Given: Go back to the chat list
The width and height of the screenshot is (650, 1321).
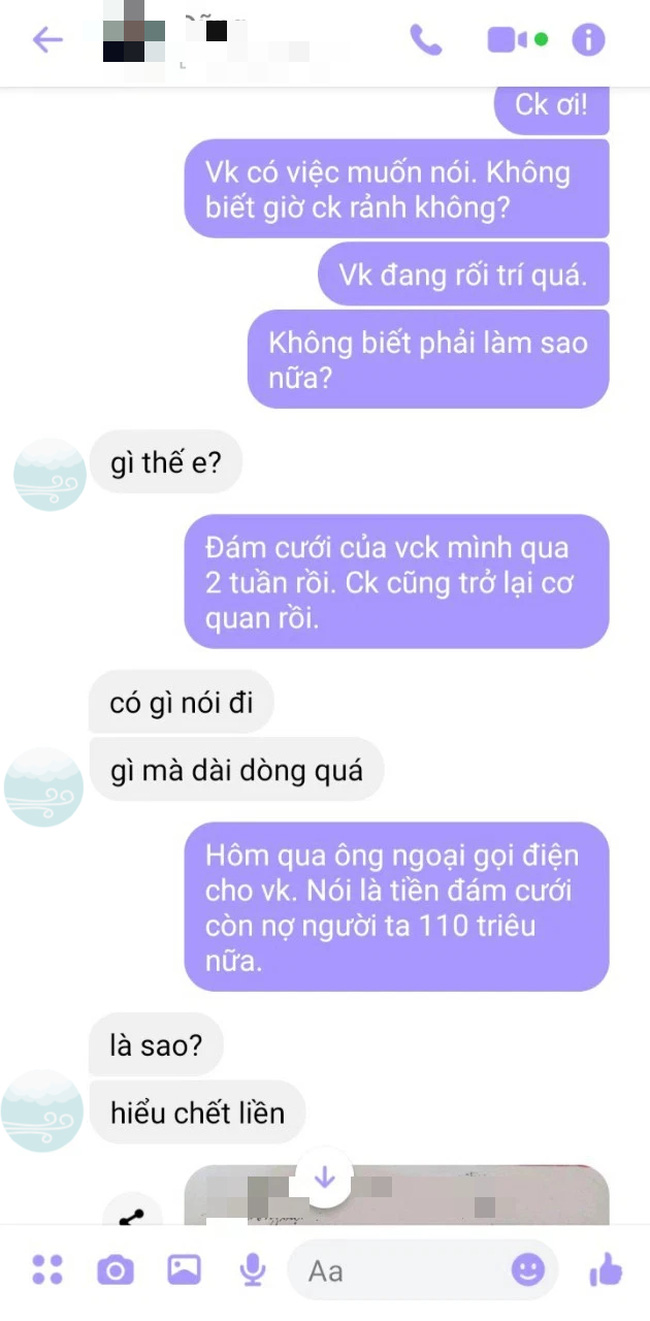Looking at the screenshot, I should [x=47, y=40].
